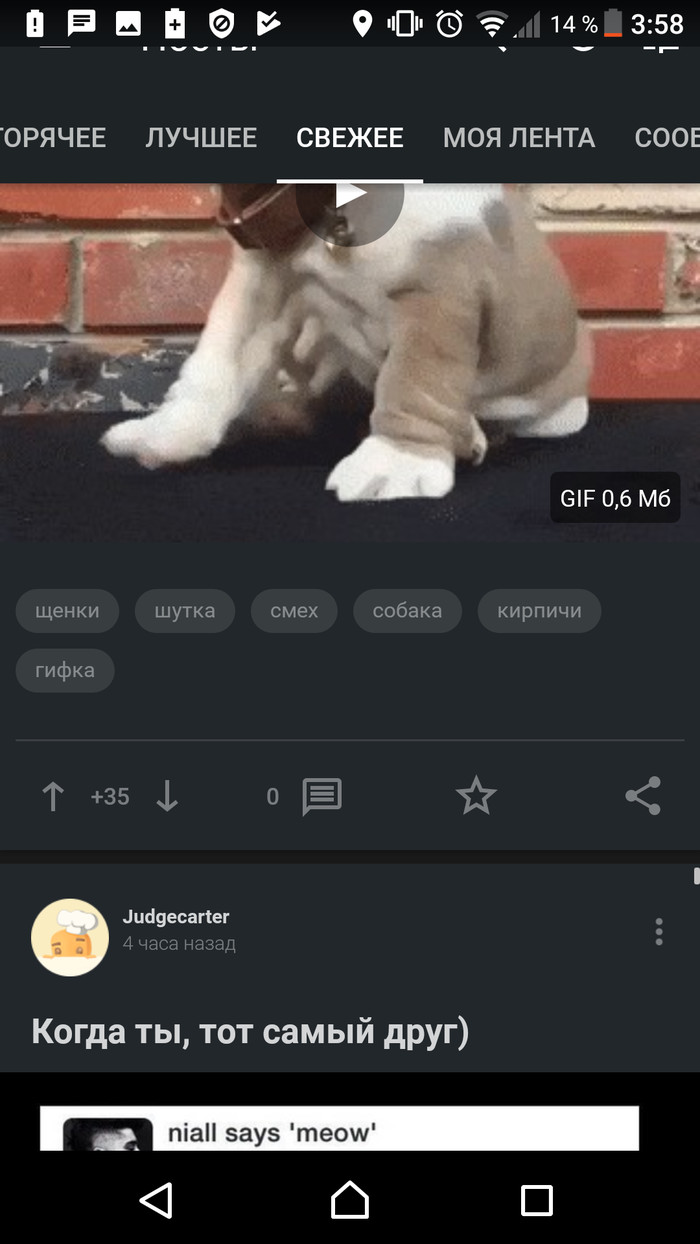Save the puppy post with the star
The width and height of the screenshot is (700, 1244).
[476, 797]
